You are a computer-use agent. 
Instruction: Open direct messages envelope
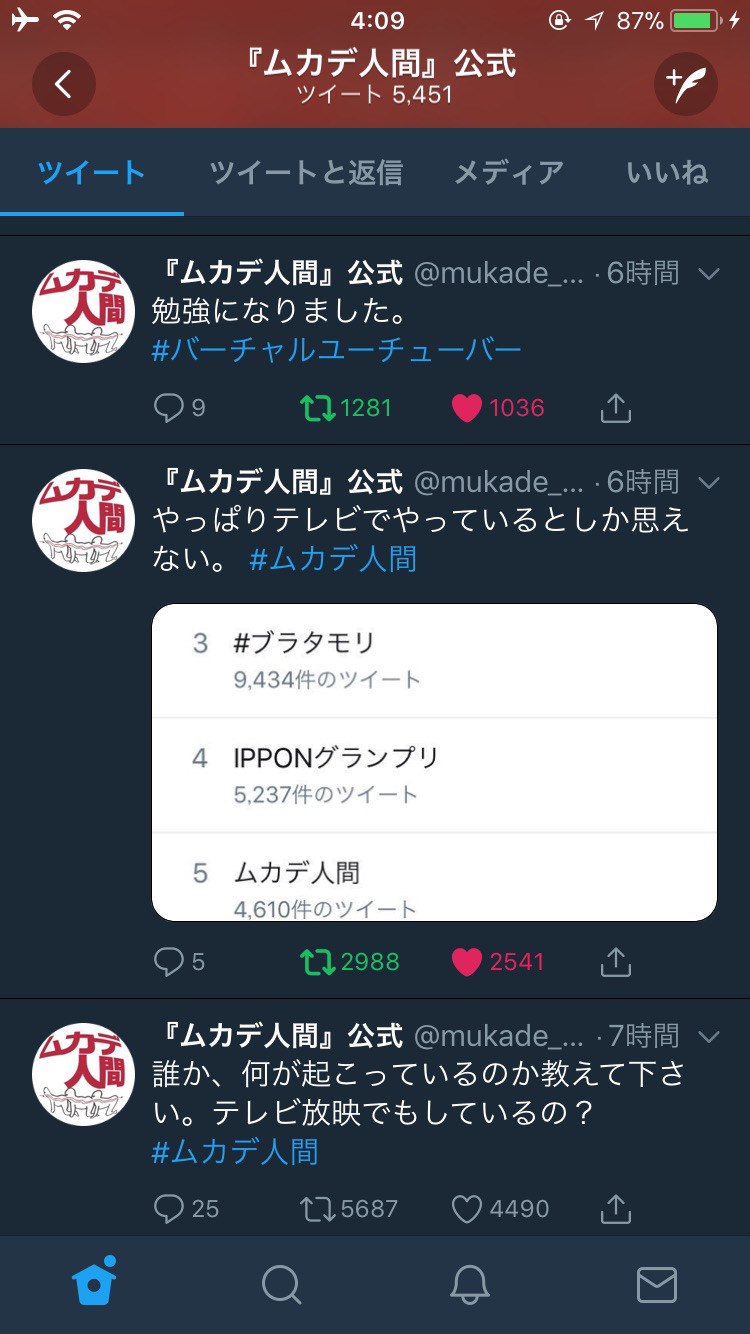657,1285
